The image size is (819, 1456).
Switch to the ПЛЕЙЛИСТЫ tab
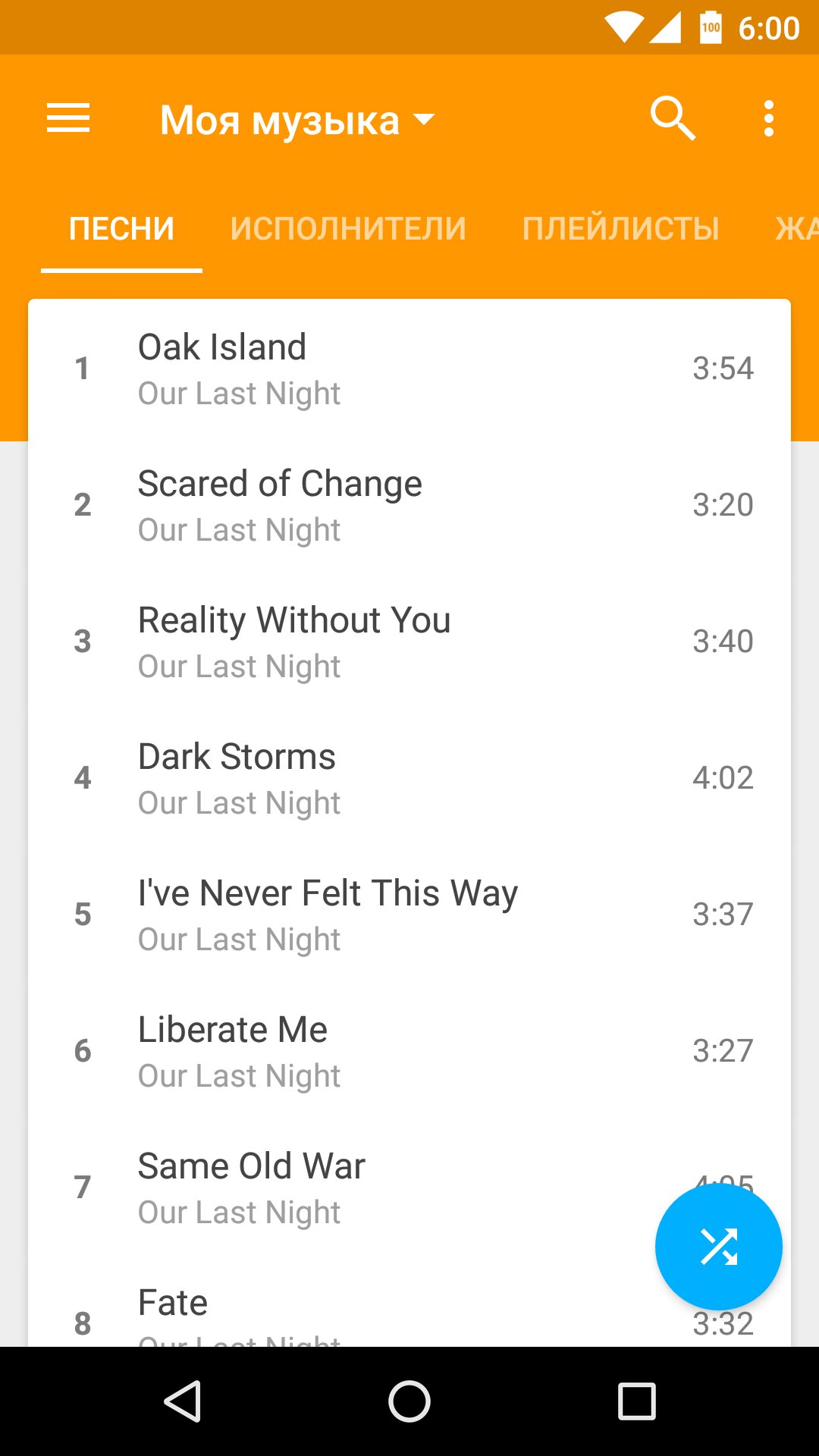click(620, 229)
